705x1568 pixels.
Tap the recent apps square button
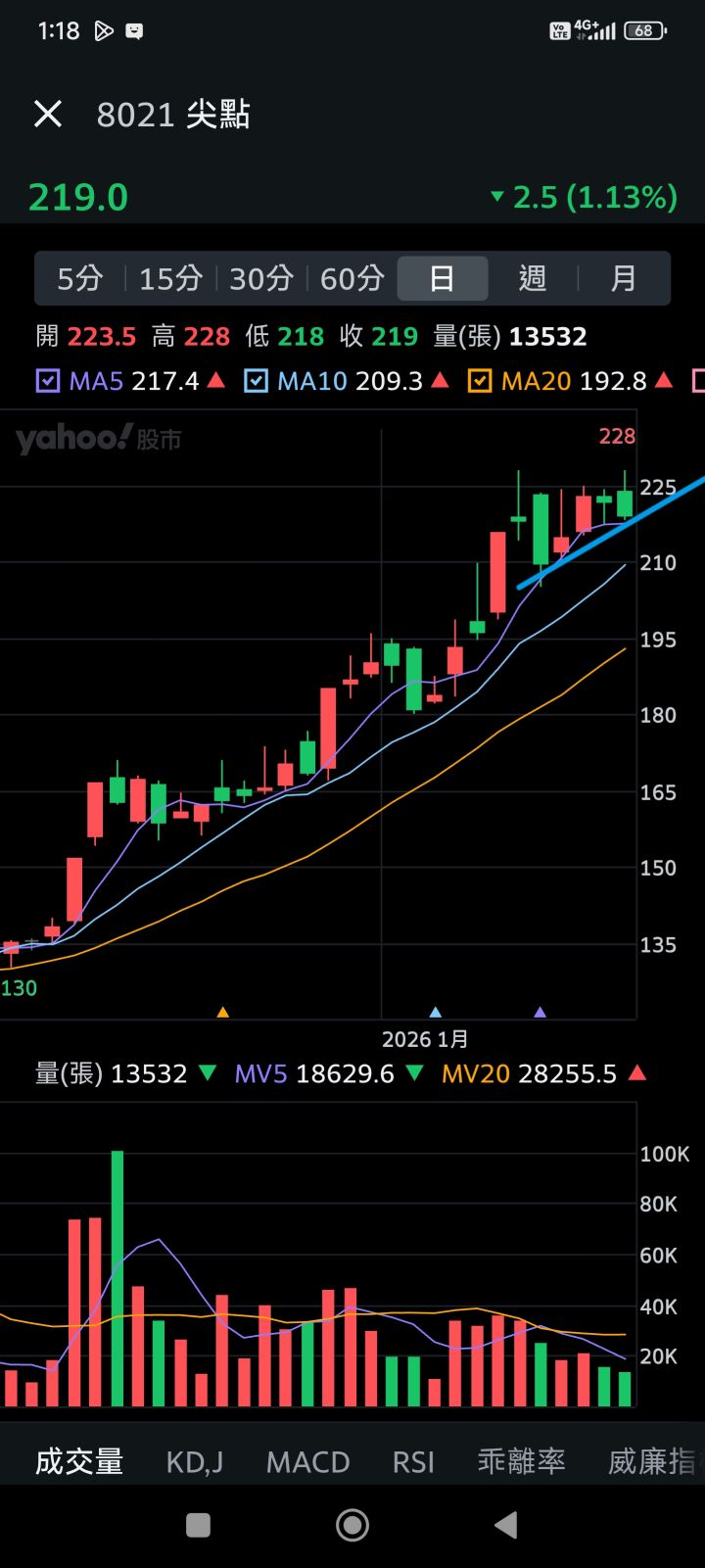[199, 1525]
